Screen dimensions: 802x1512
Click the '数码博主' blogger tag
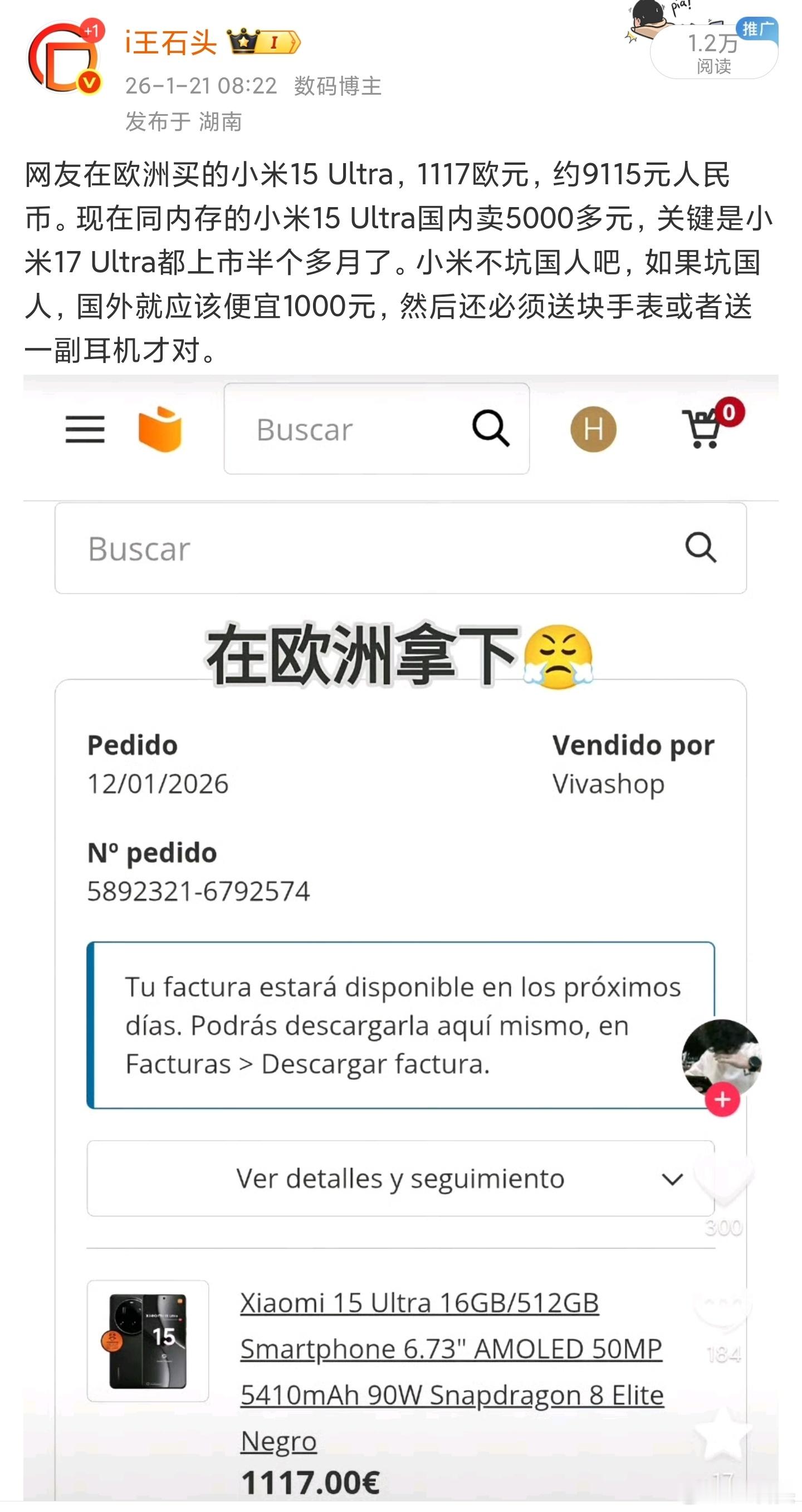pyautogui.click(x=336, y=86)
